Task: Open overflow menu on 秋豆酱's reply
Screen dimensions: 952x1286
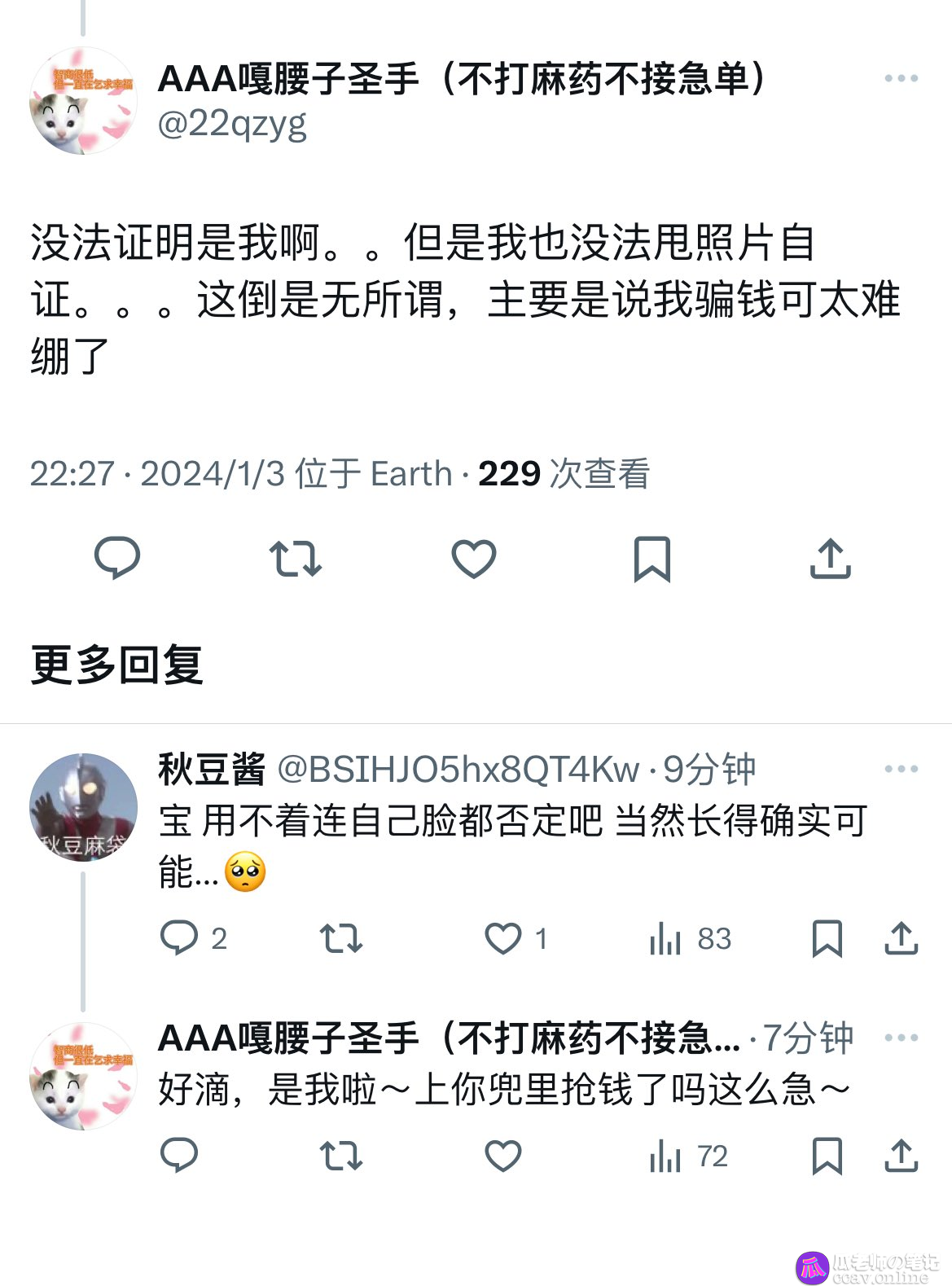Action: point(901,769)
